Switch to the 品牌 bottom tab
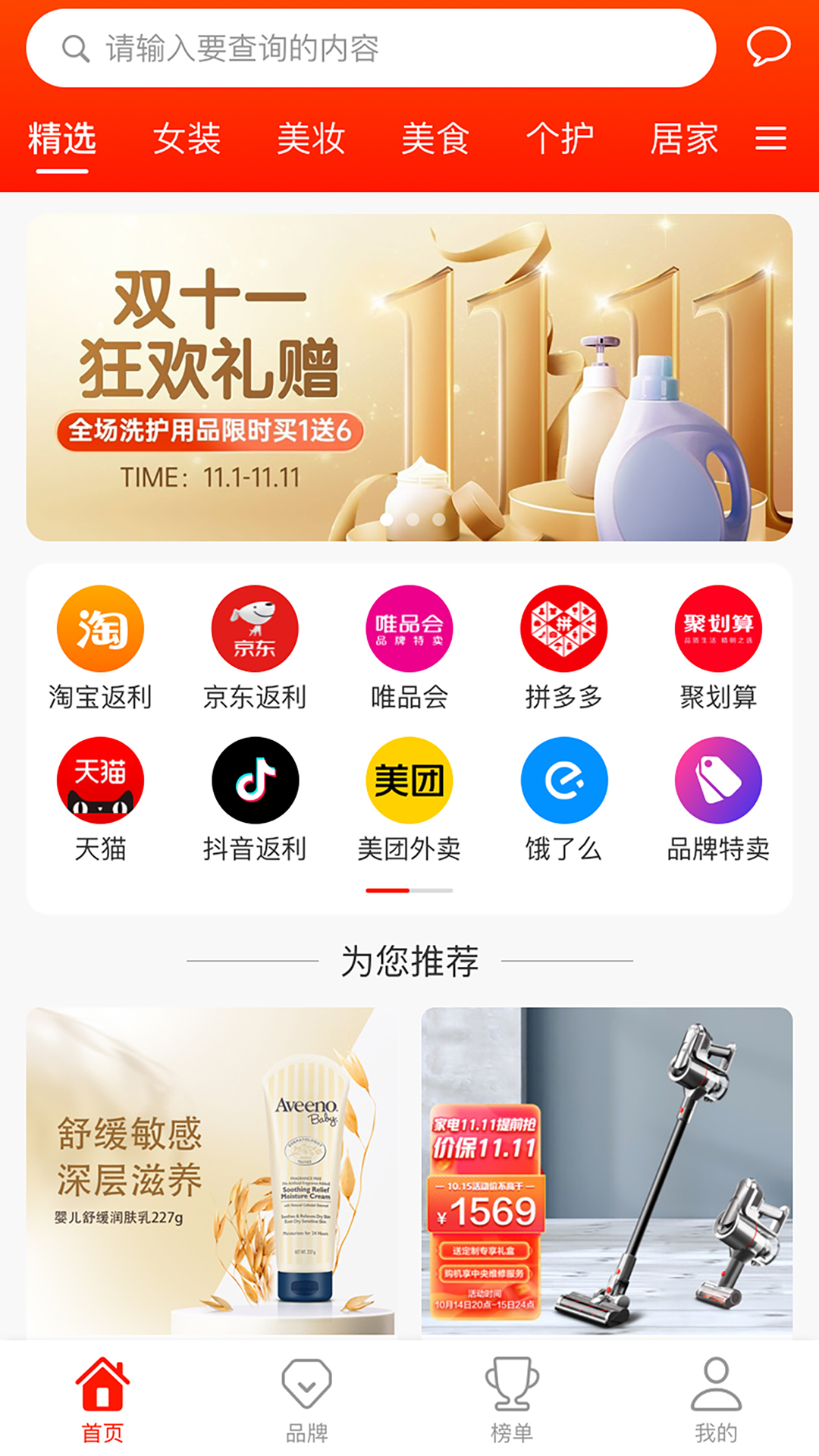The width and height of the screenshot is (819, 1456). pyautogui.click(x=307, y=1399)
